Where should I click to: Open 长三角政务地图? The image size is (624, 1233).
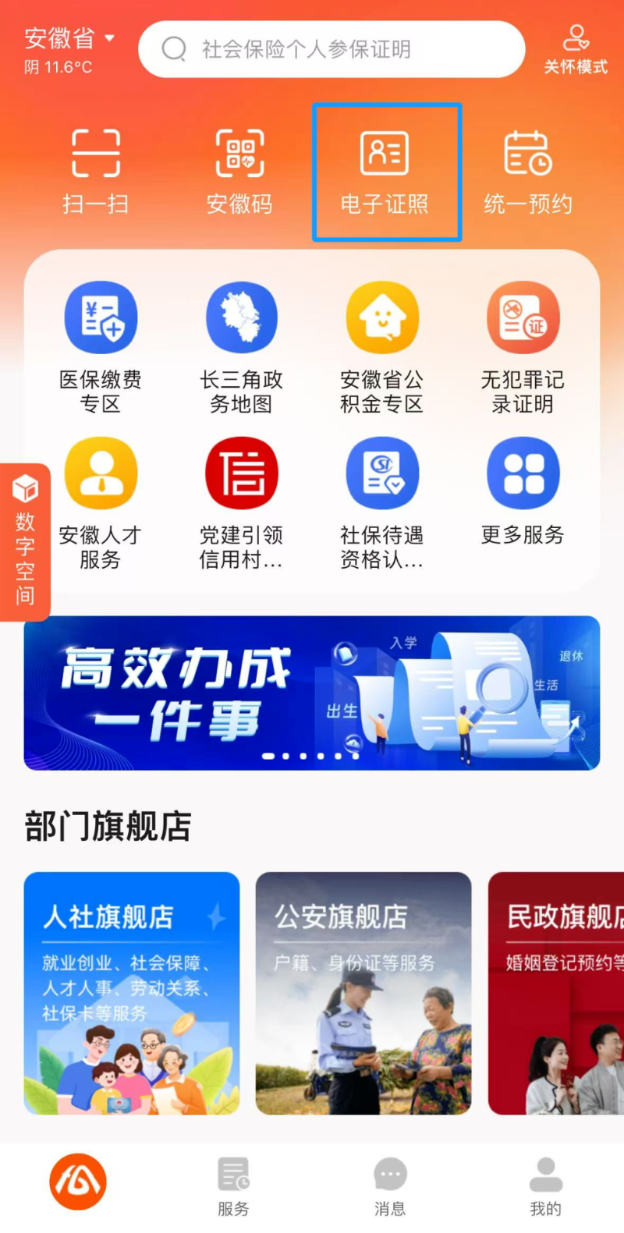pos(241,347)
